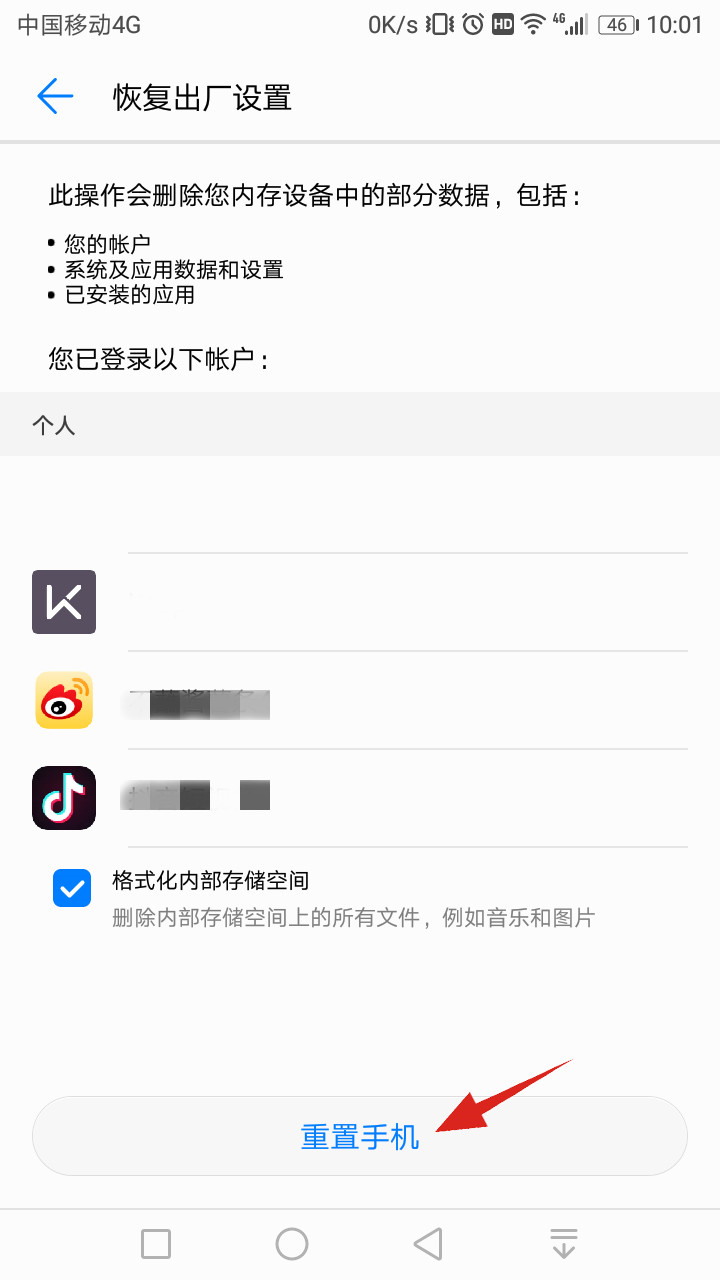Open the Weibo account entry icon

[x=63, y=700]
